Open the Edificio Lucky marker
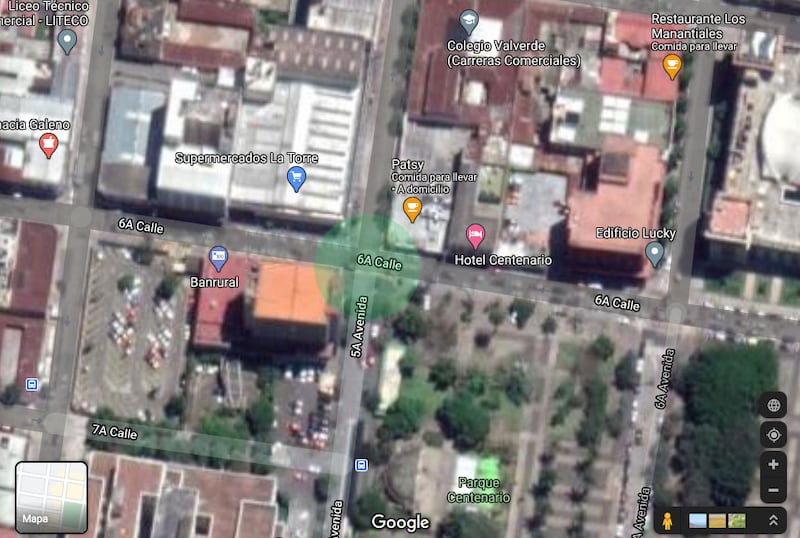 click(x=655, y=254)
